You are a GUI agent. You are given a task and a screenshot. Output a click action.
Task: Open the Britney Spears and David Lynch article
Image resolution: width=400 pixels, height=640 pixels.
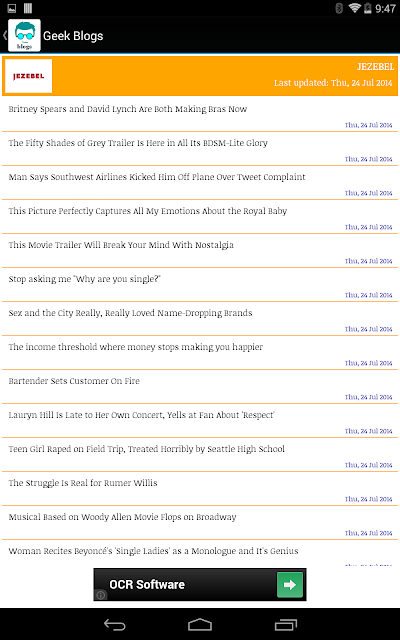[x=200, y=114]
